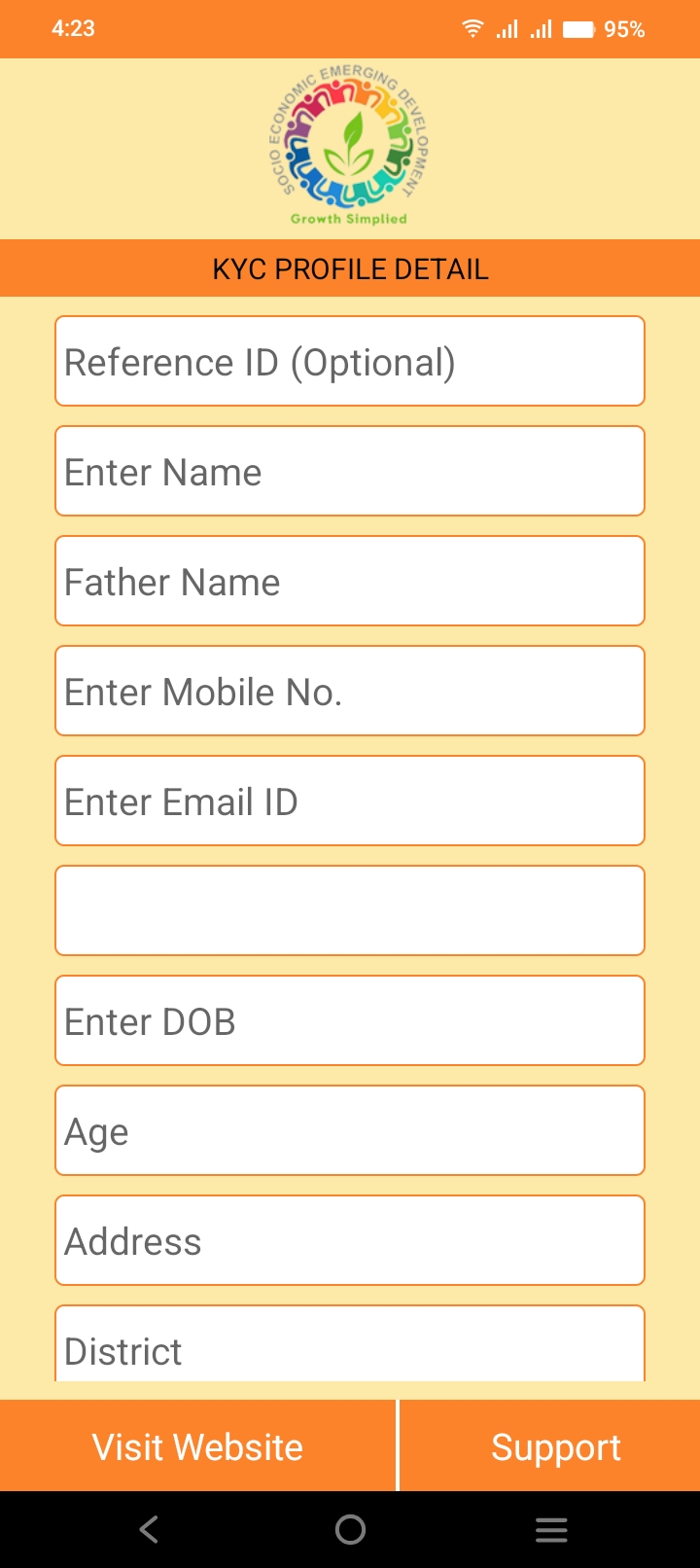This screenshot has height=1568, width=700.
Task: Tap the empty field below Email ID
Action: (x=350, y=910)
